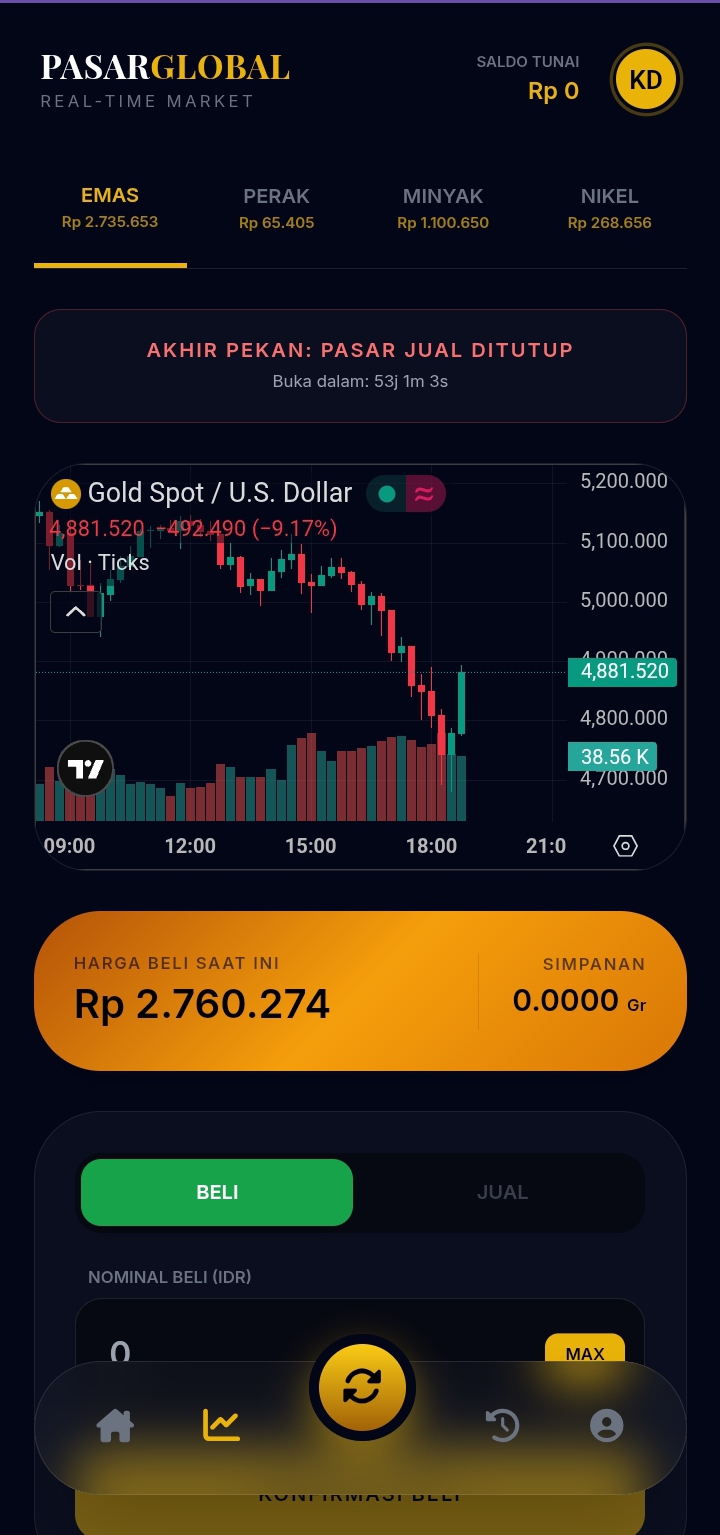720x1535 pixels.
Task: Select the EMAS commodity tab
Action: [x=110, y=208]
